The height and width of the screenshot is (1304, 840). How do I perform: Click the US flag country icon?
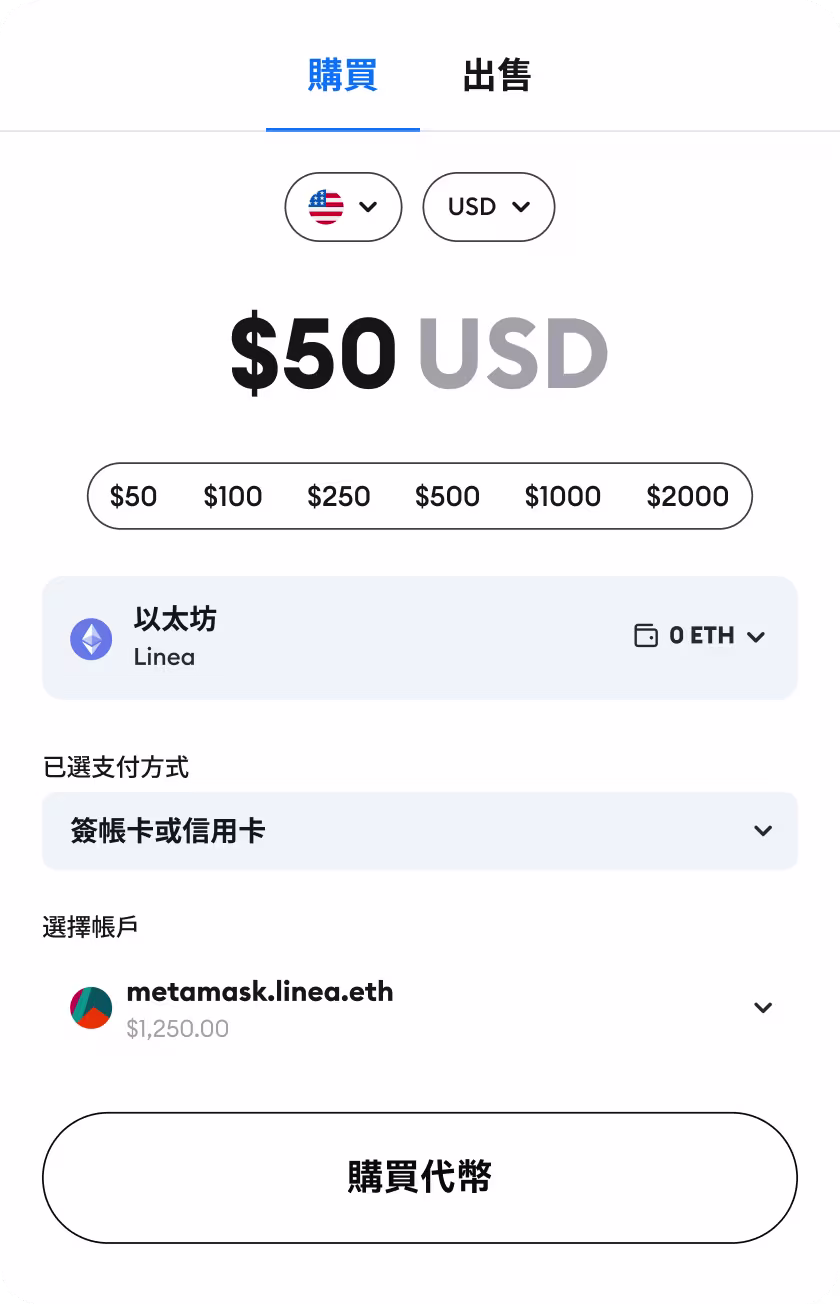(x=327, y=207)
